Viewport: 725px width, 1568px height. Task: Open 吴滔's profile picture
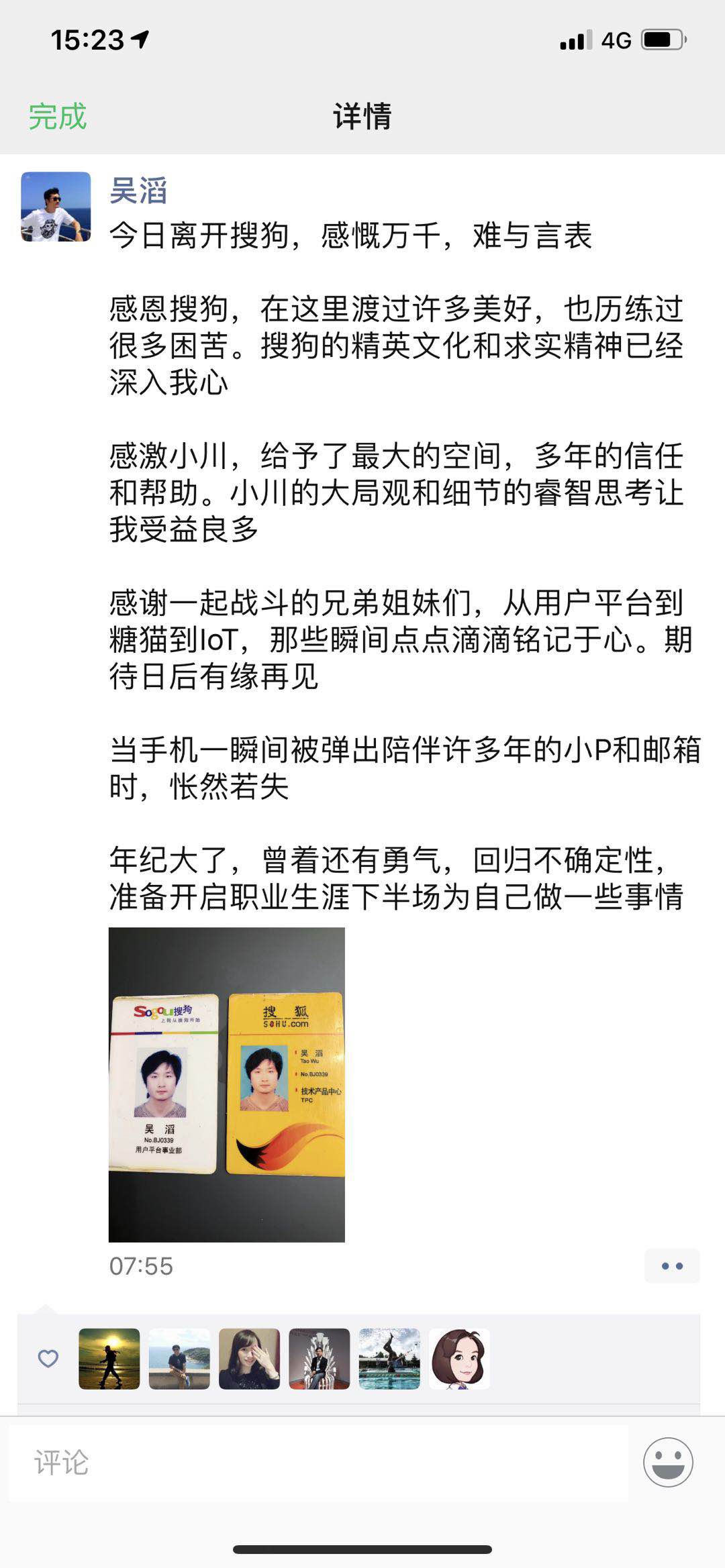(56, 207)
